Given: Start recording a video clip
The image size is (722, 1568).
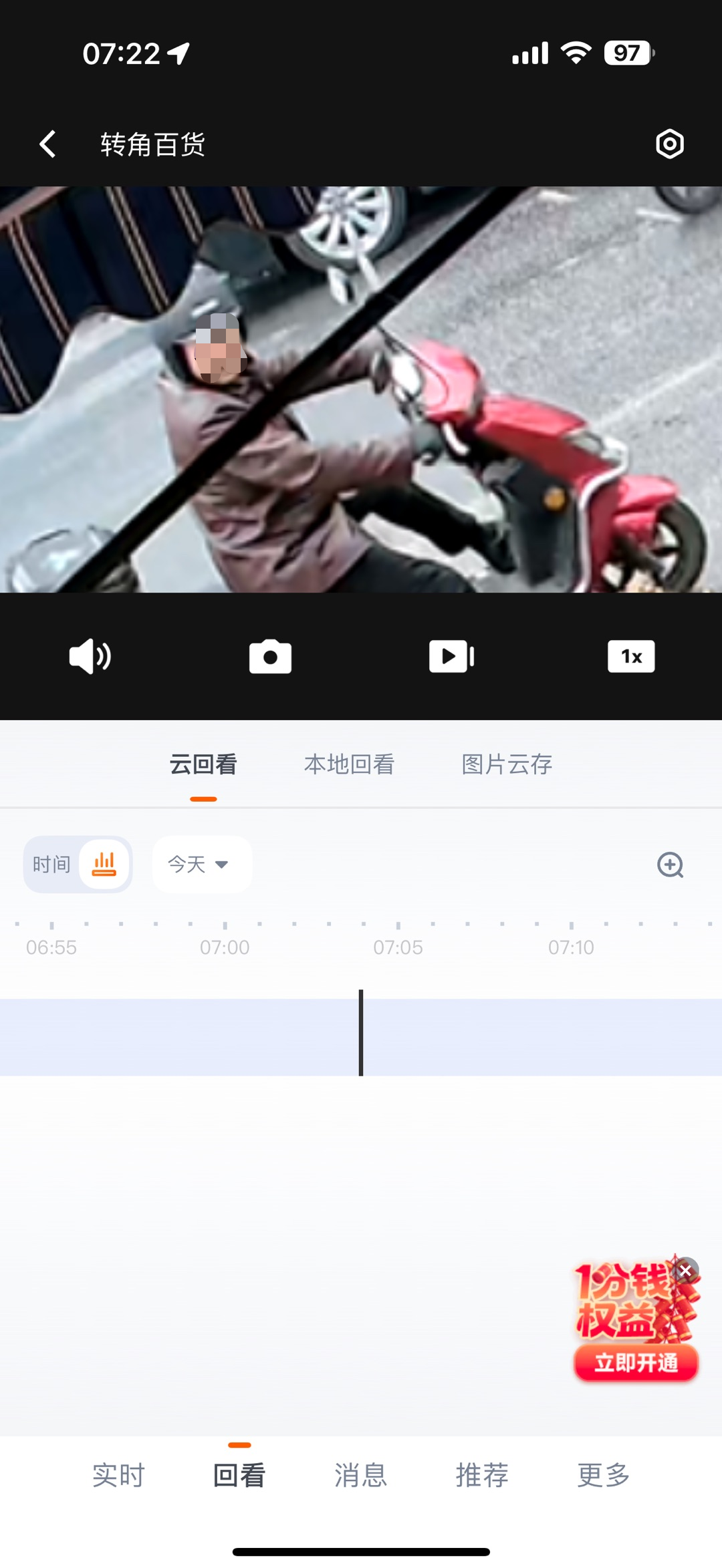Looking at the screenshot, I should [451, 656].
